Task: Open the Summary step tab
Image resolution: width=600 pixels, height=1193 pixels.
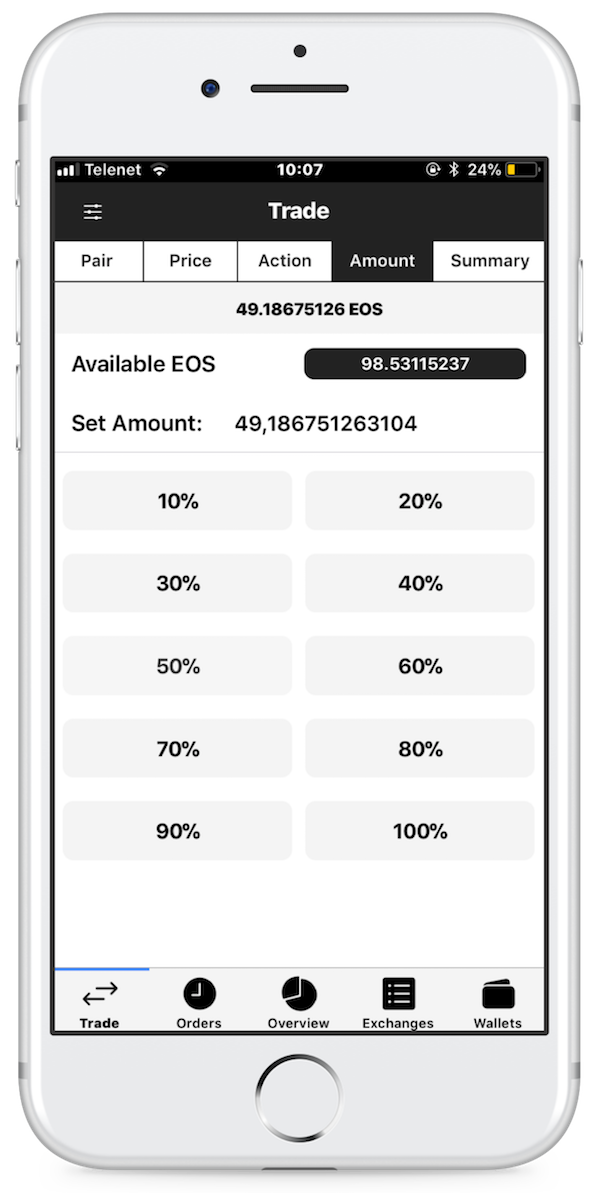Action: (x=489, y=261)
